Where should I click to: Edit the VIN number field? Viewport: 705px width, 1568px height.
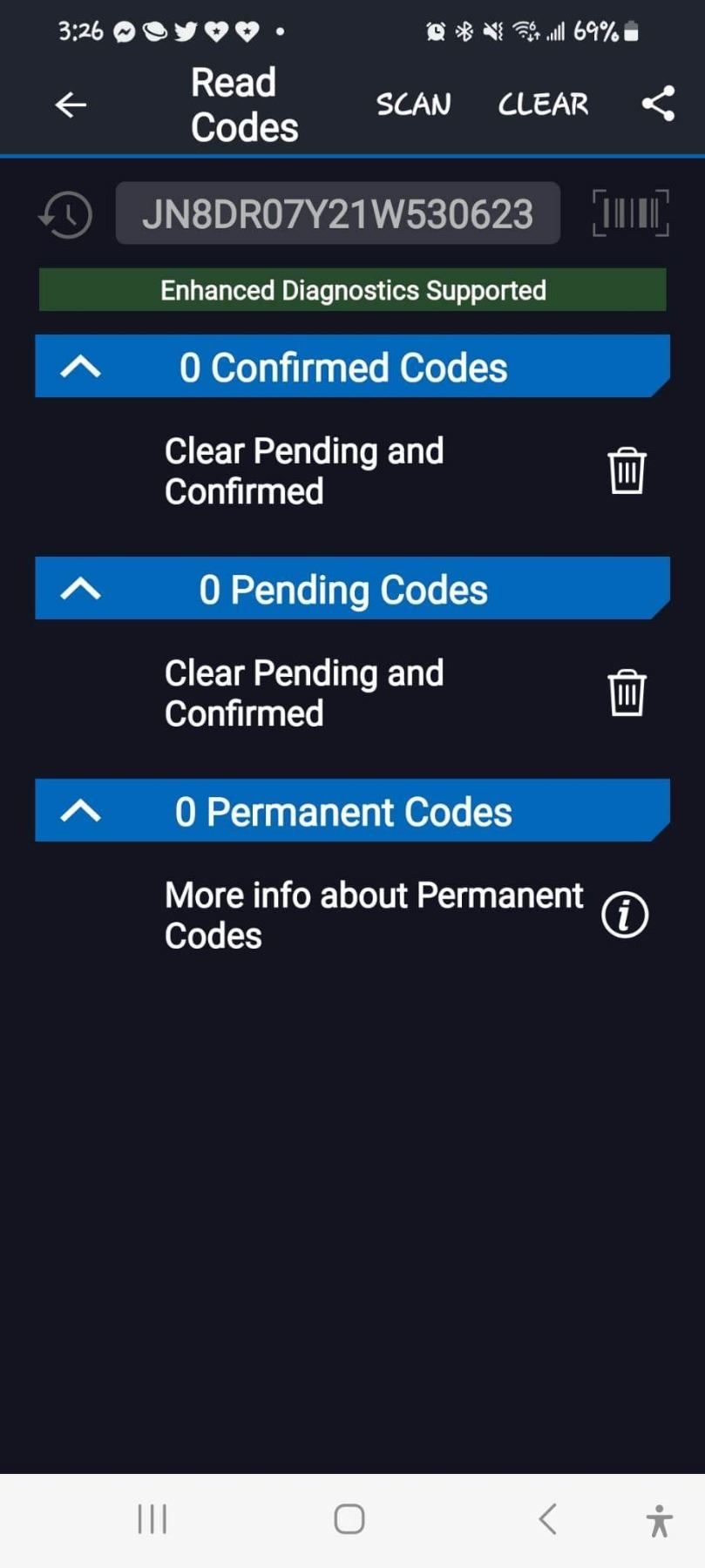tap(337, 214)
